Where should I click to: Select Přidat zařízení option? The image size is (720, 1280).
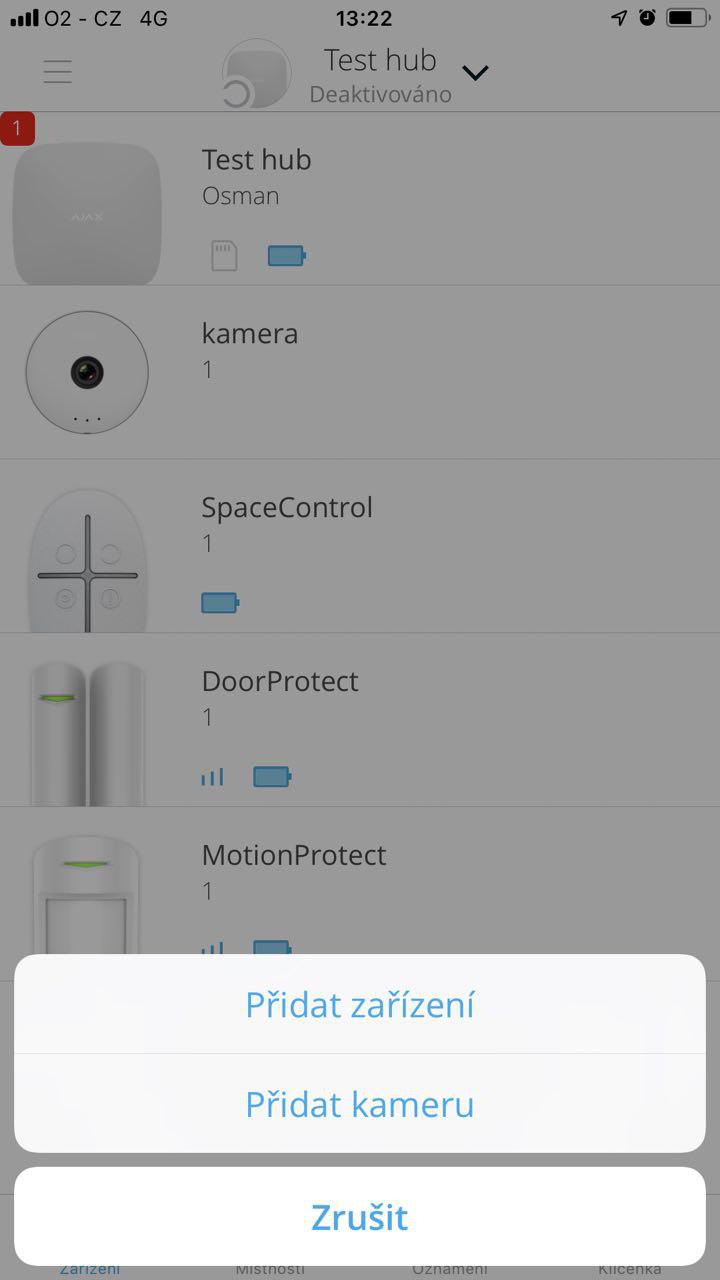pyautogui.click(x=360, y=1004)
